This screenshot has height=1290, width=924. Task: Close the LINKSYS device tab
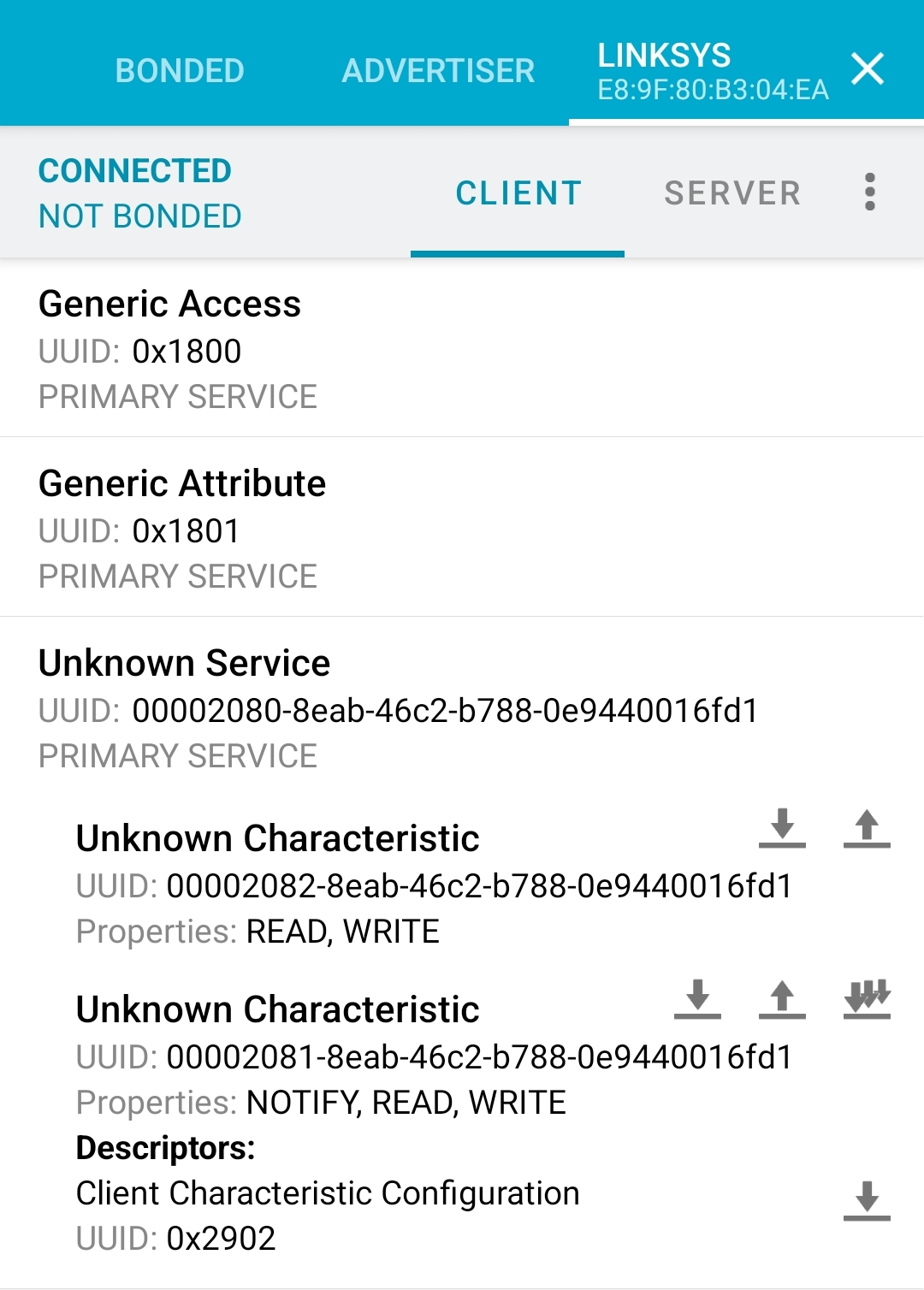tap(868, 68)
